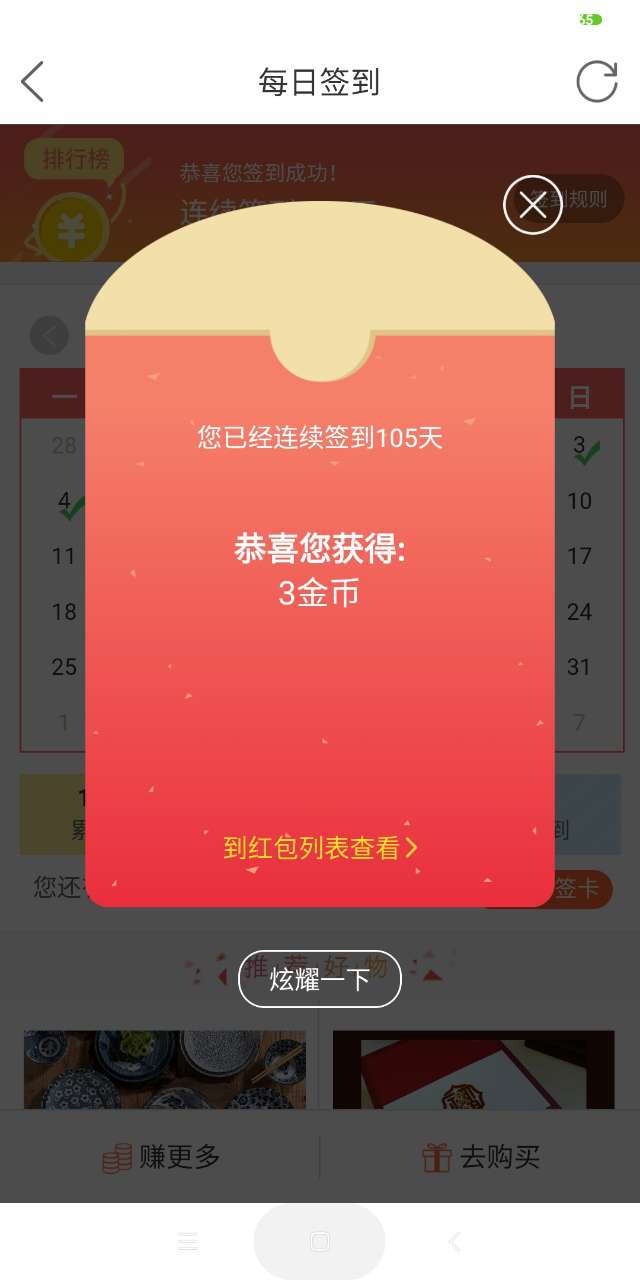
Task: Close the red envelope popup
Action: point(532,205)
